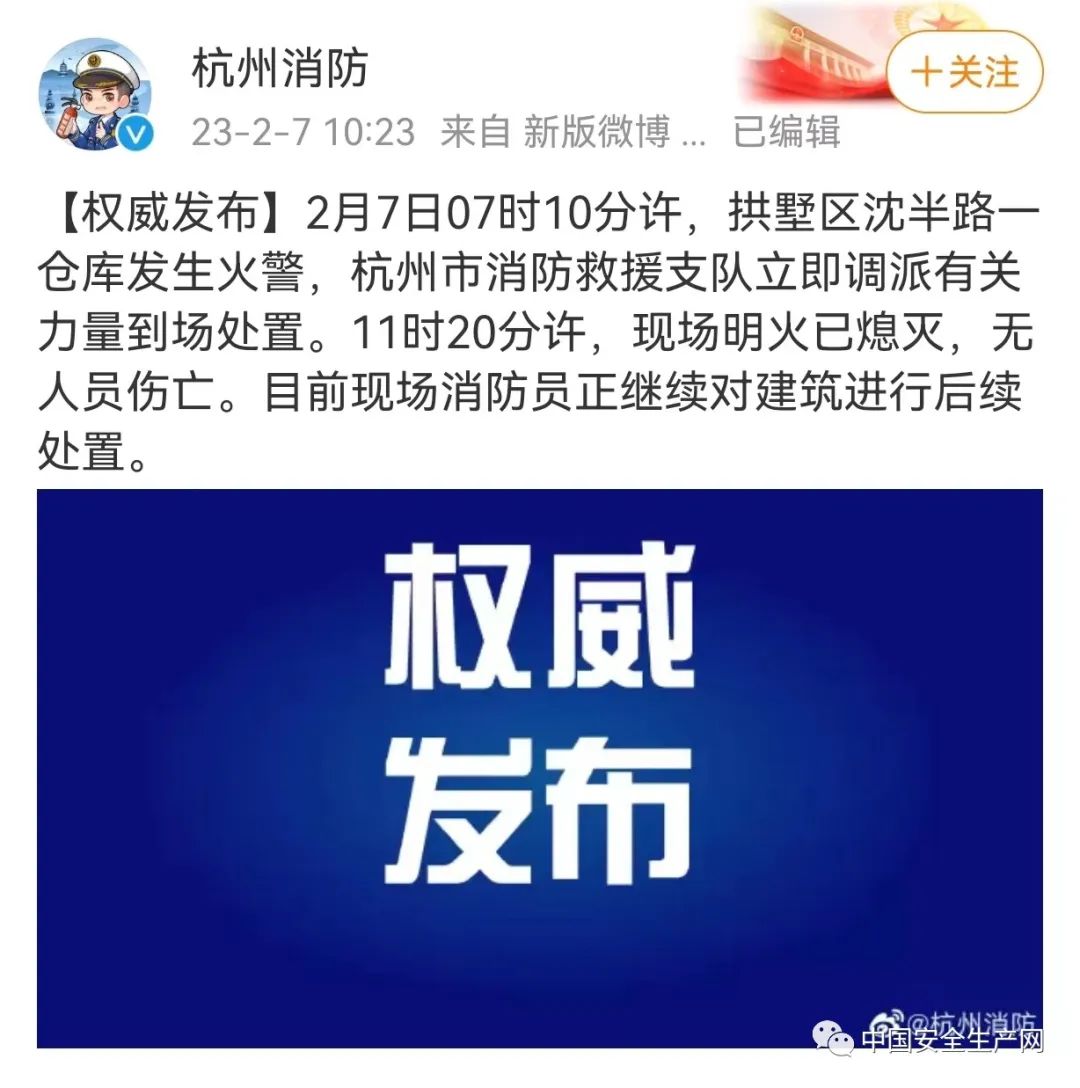Follow the 杭州消防 account
The image size is (1080, 1088).
coord(964,72)
